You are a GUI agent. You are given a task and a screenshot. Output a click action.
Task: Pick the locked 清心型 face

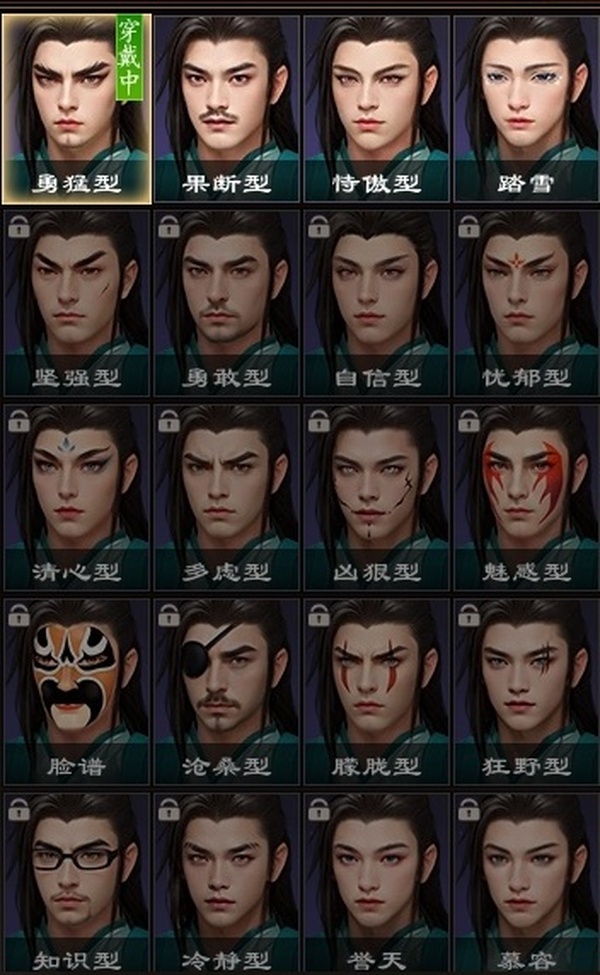(77, 497)
